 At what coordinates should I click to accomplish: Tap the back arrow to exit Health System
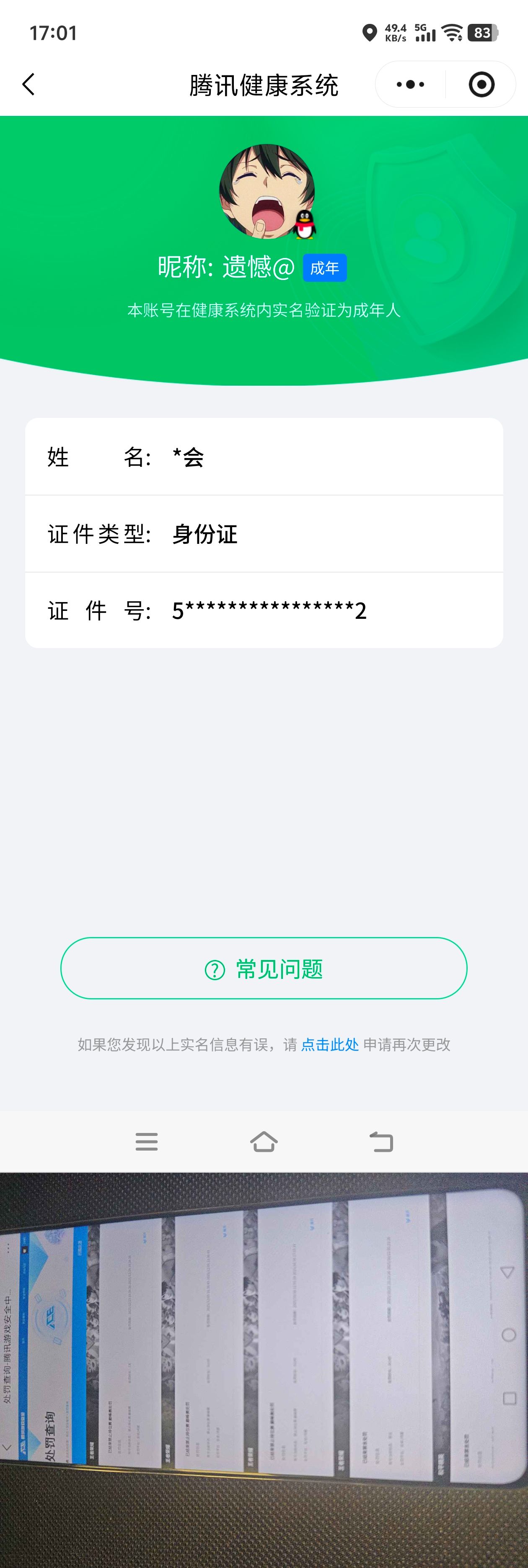pos(28,84)
